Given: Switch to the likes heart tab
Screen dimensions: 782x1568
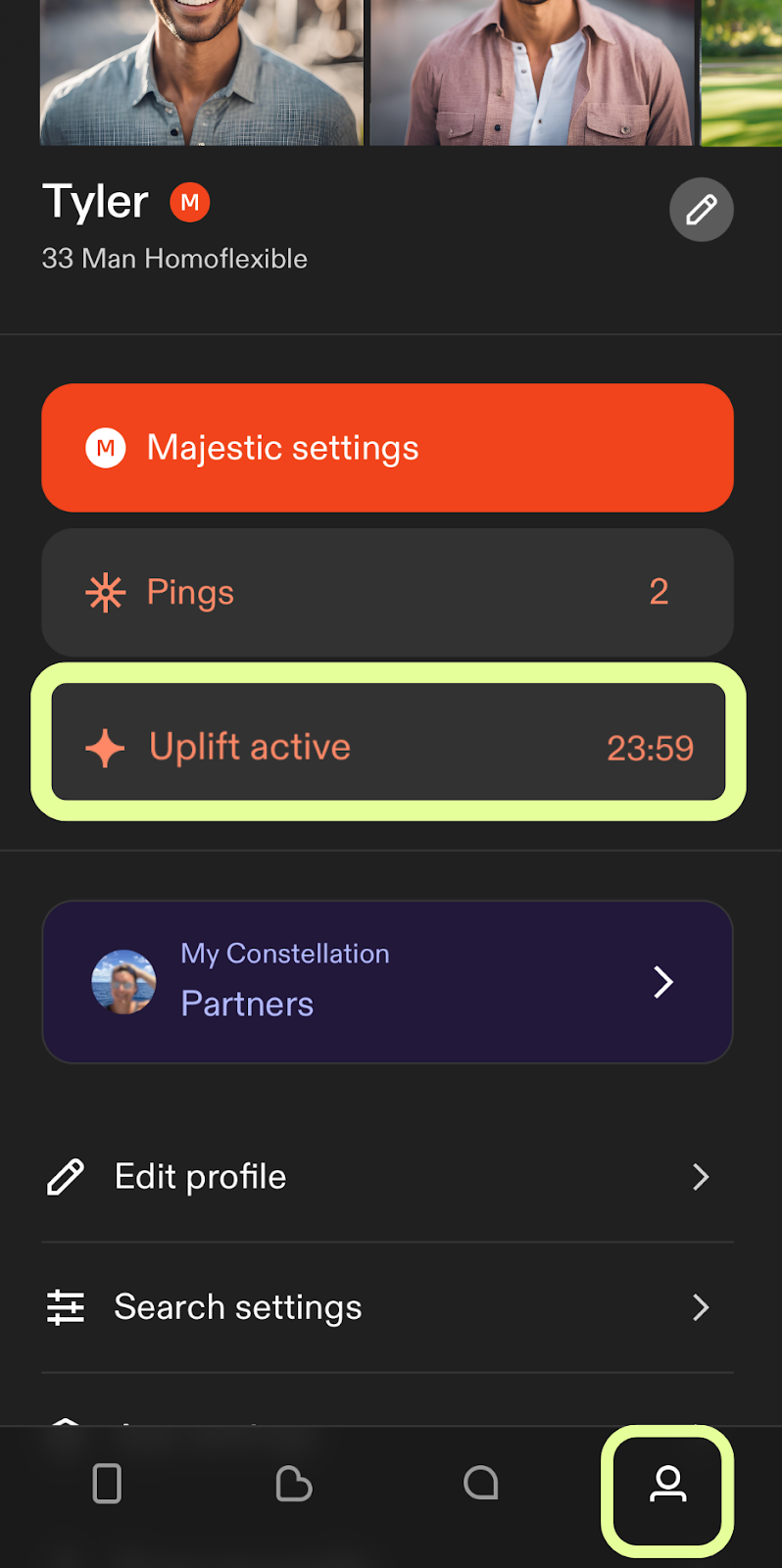Looking at the screenshot, I should pyautogui.click(x=293, y=1484).
